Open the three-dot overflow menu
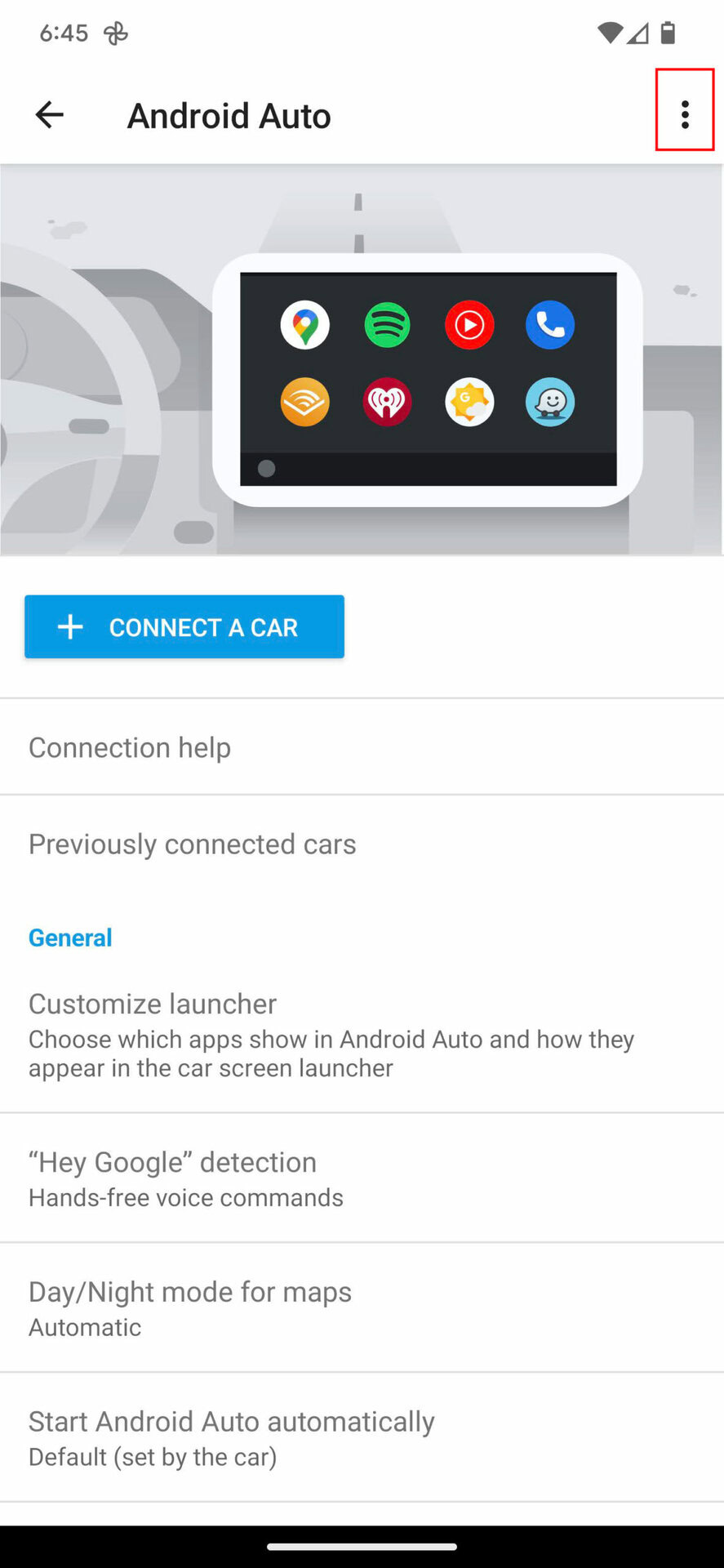Screen dimensions: 724x1568 685,114
